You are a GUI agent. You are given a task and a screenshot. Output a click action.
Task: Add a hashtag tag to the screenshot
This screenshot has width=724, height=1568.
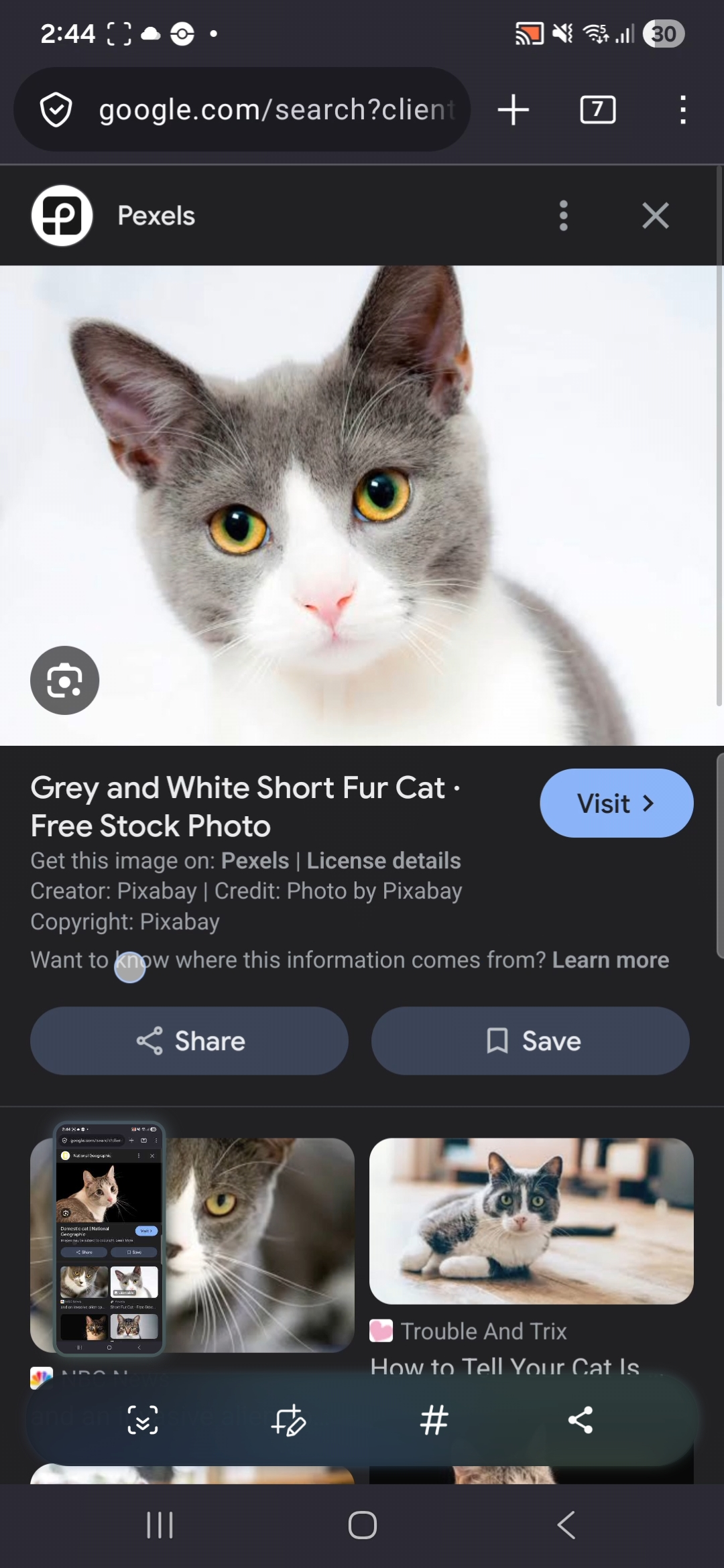(434, 1420)
